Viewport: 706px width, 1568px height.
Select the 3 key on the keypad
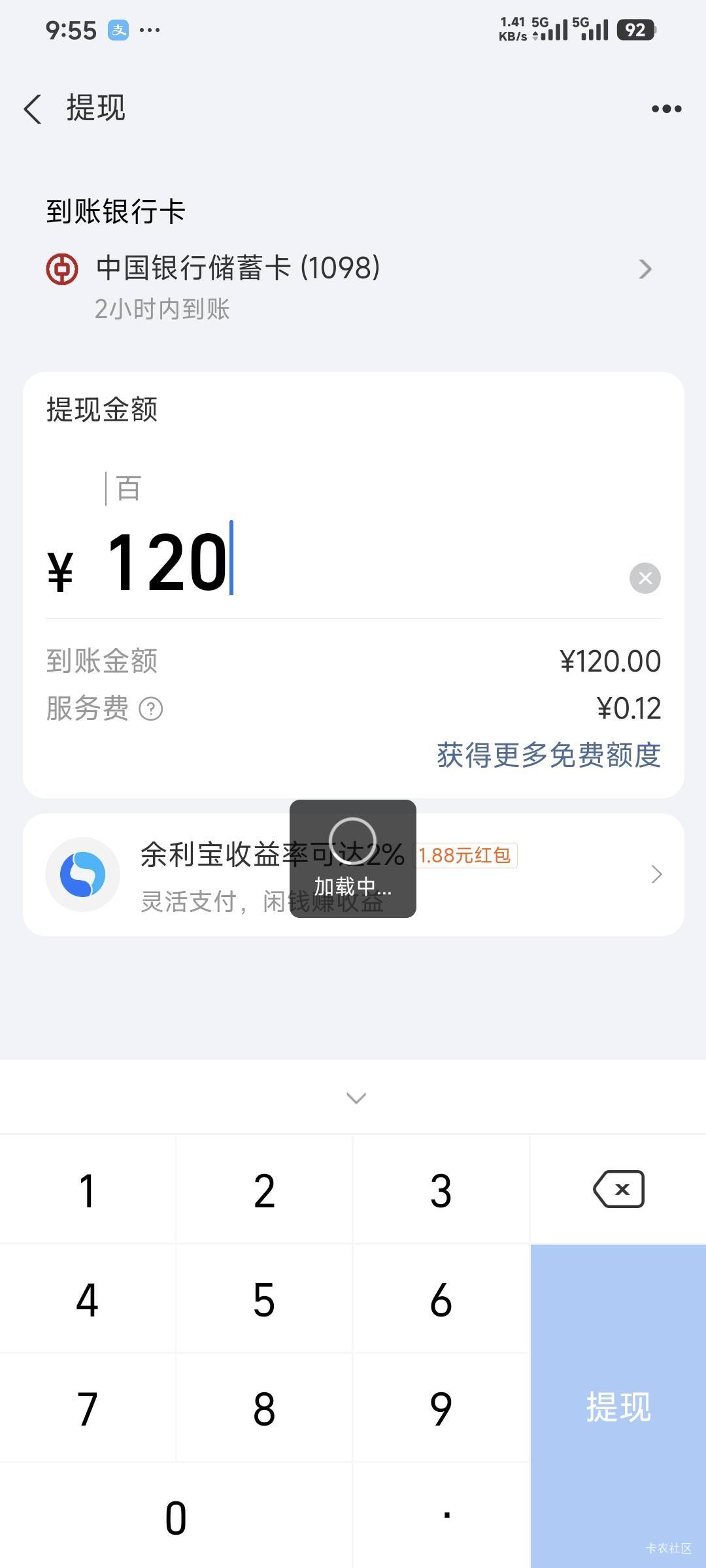click(441, 1190)
